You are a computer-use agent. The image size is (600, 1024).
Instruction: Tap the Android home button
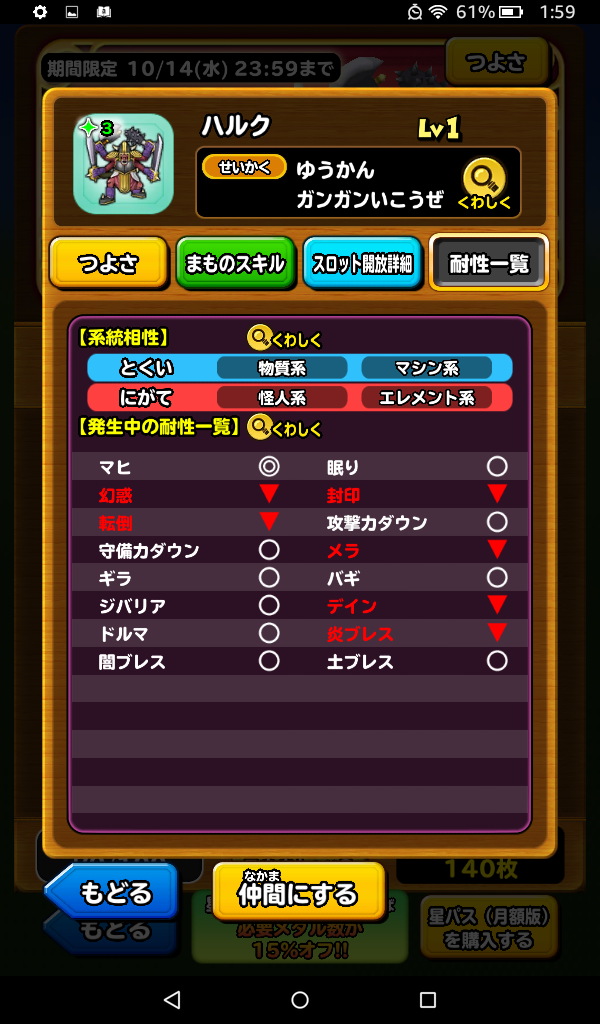pyautogui.click(x=300, y=1000)
